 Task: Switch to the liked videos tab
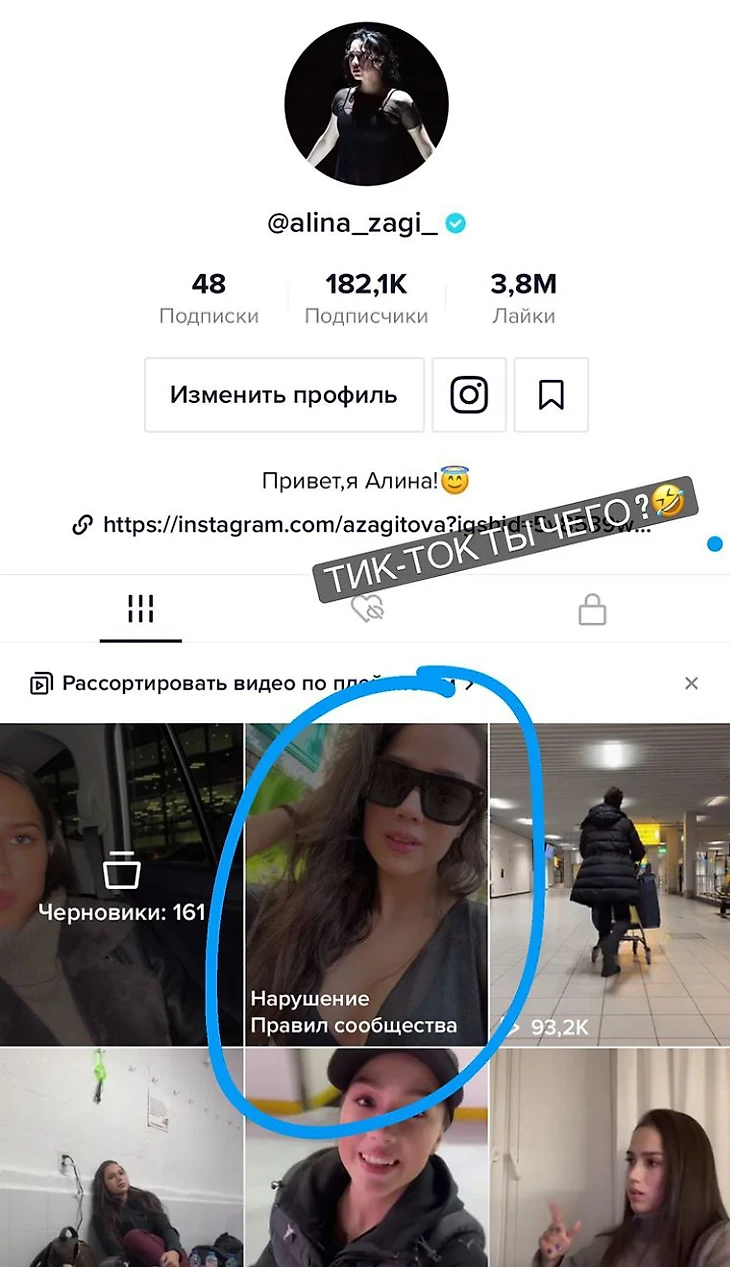tap(367, 609)
